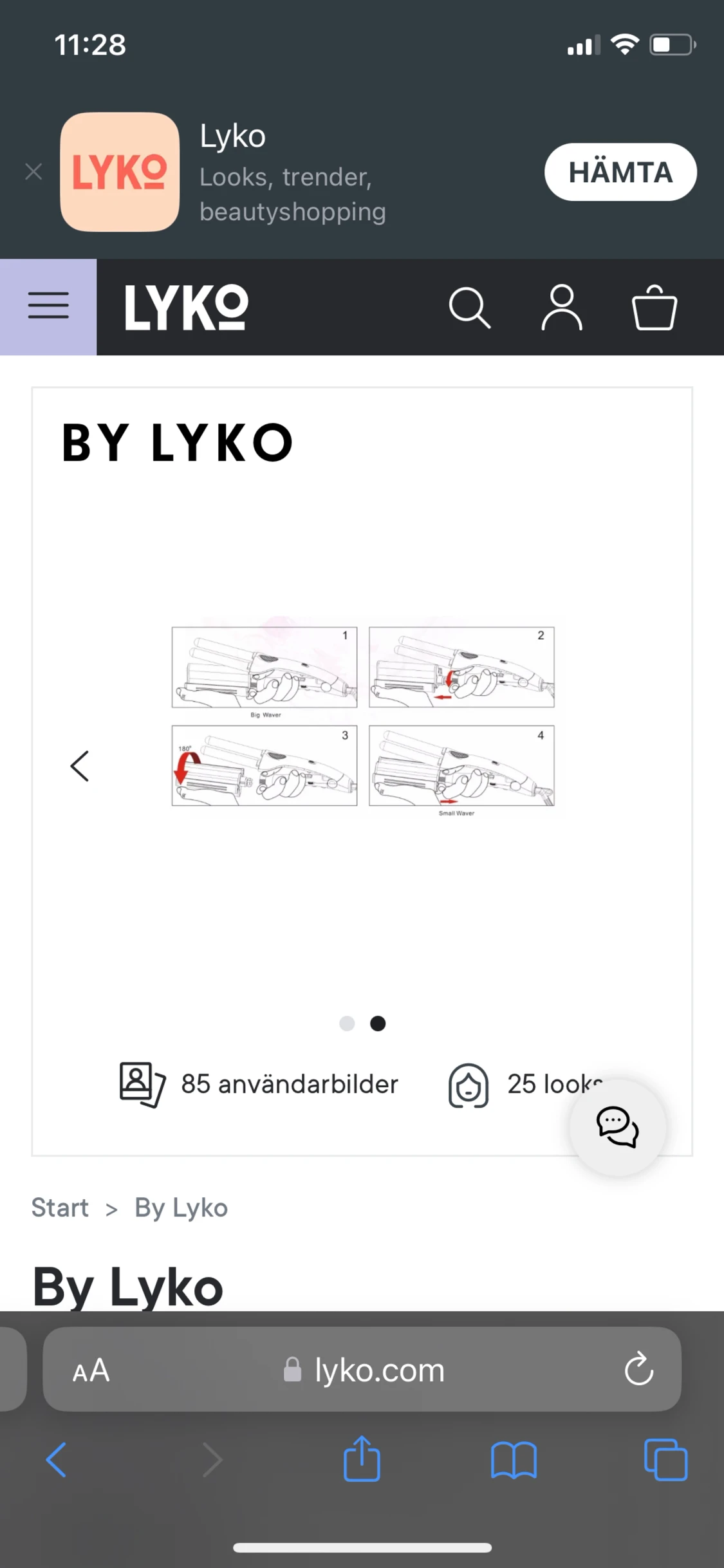Image resolution: width=724 pixels, height=1568 pixels.
Task: Open the 25 looks link
Action: (524, 1085)
